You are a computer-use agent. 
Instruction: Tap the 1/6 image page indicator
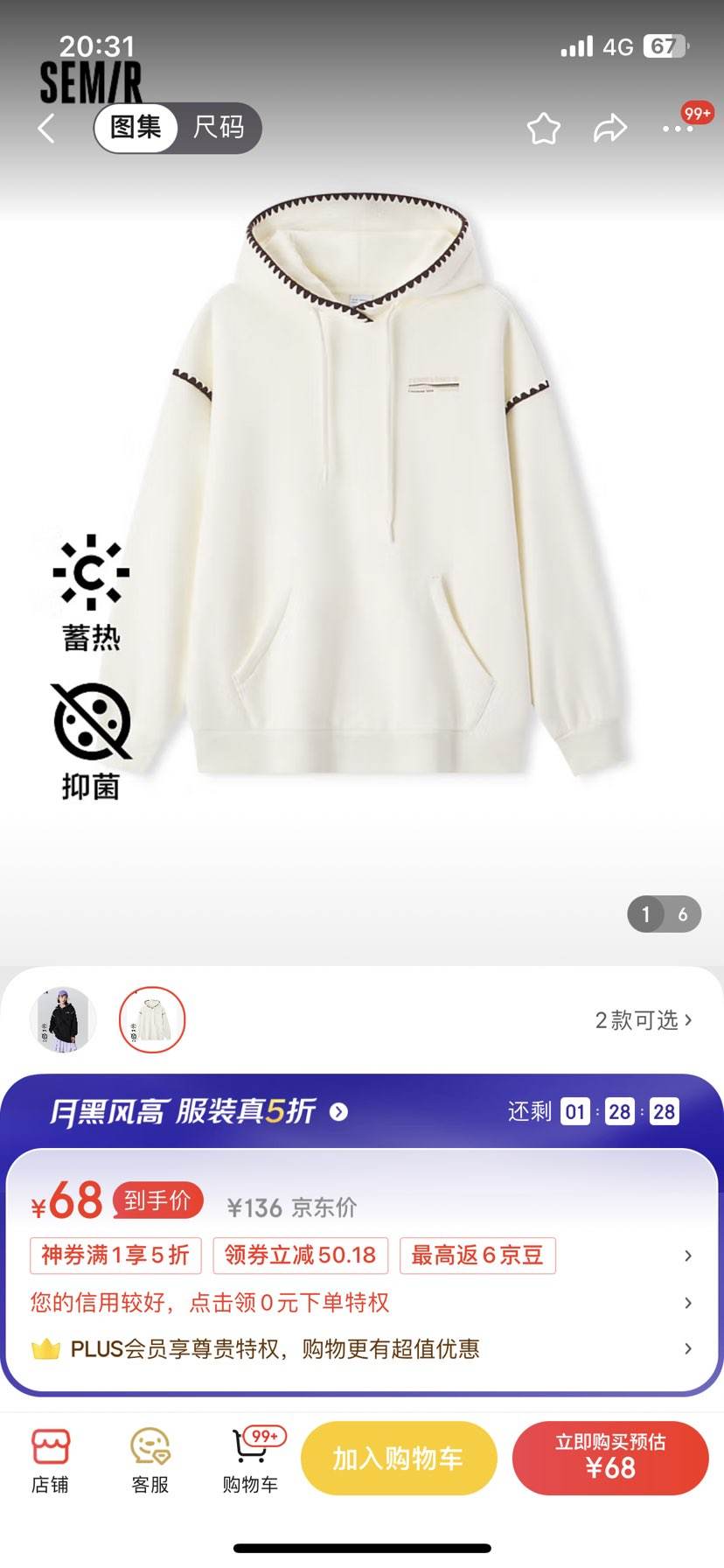pos(665,913)
